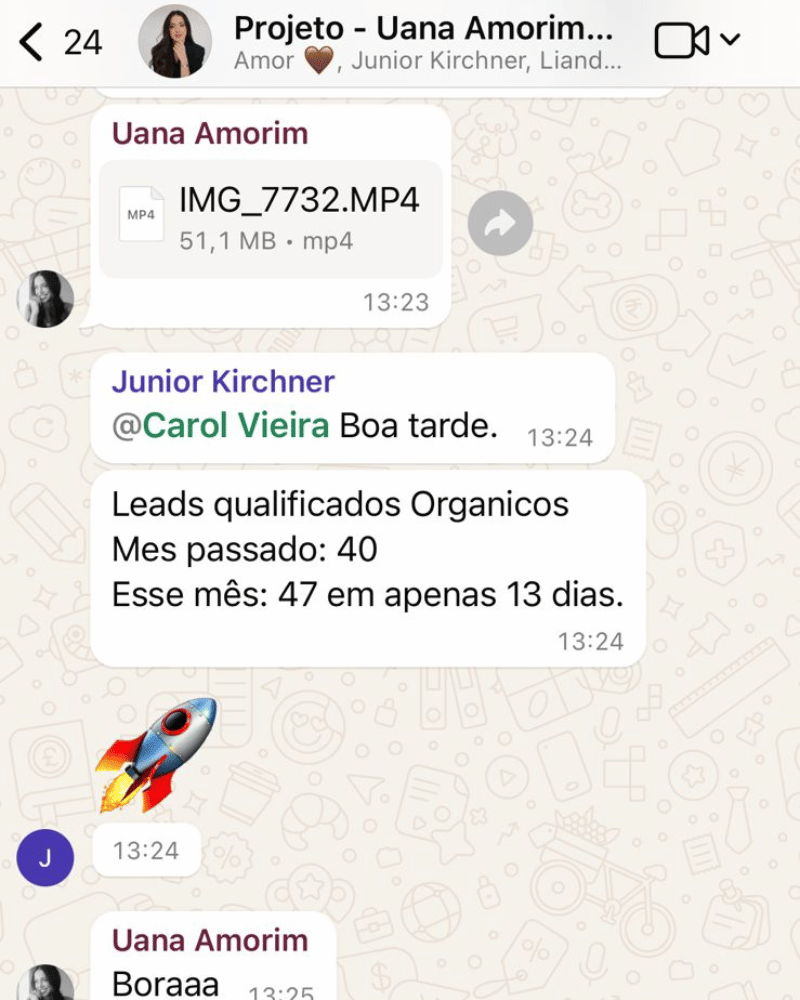Open the IMG_7732.MP4 video file
This screenshot has width=800, height=1000.
pyautogui.click(x=270, y=217)
